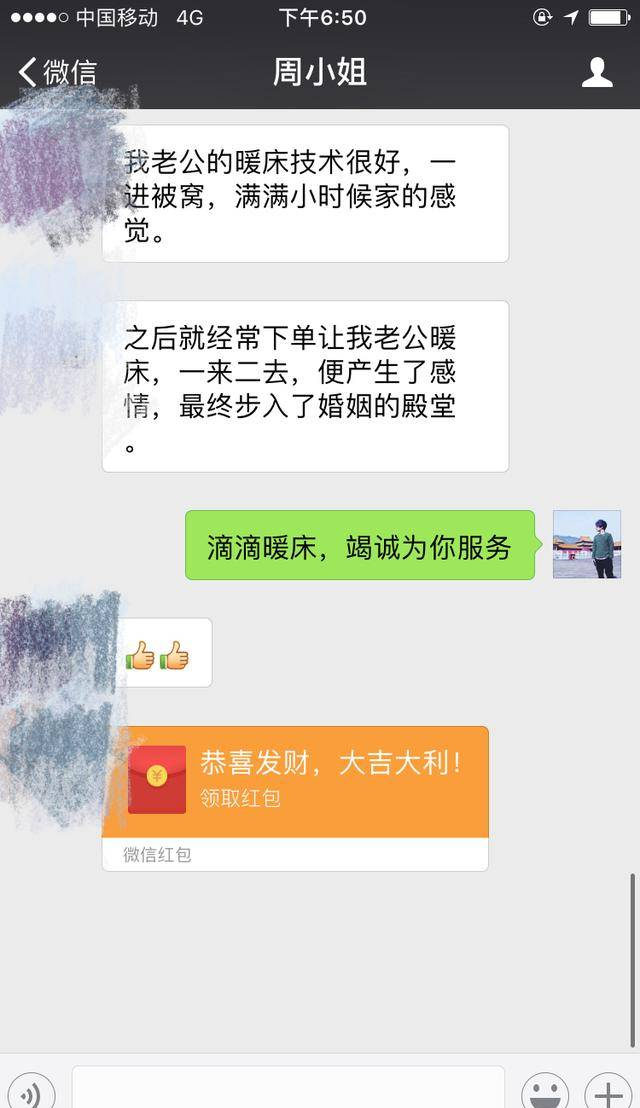Switch to voice input mode

[30, 1092]
